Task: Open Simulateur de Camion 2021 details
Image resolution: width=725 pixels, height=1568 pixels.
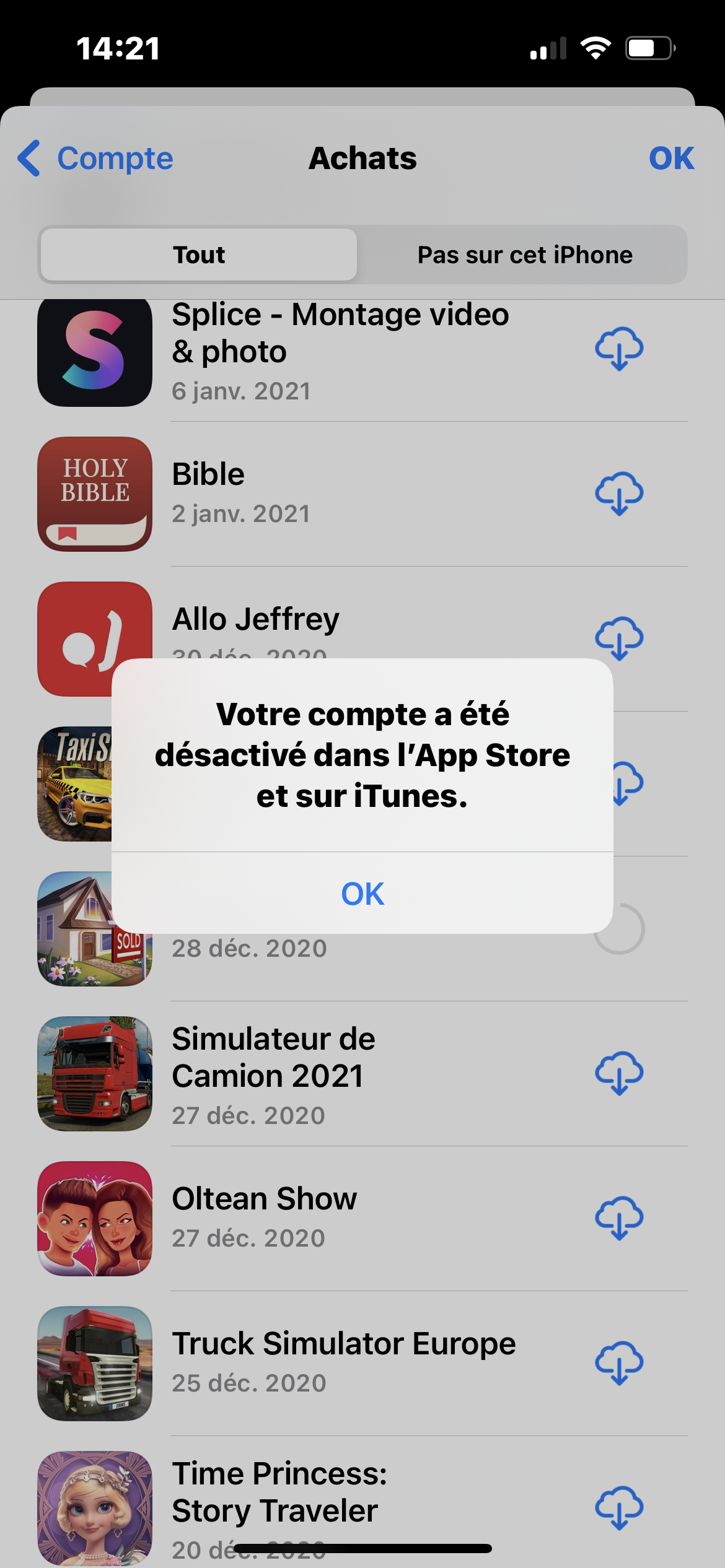Action: (x=310, y=1073)
